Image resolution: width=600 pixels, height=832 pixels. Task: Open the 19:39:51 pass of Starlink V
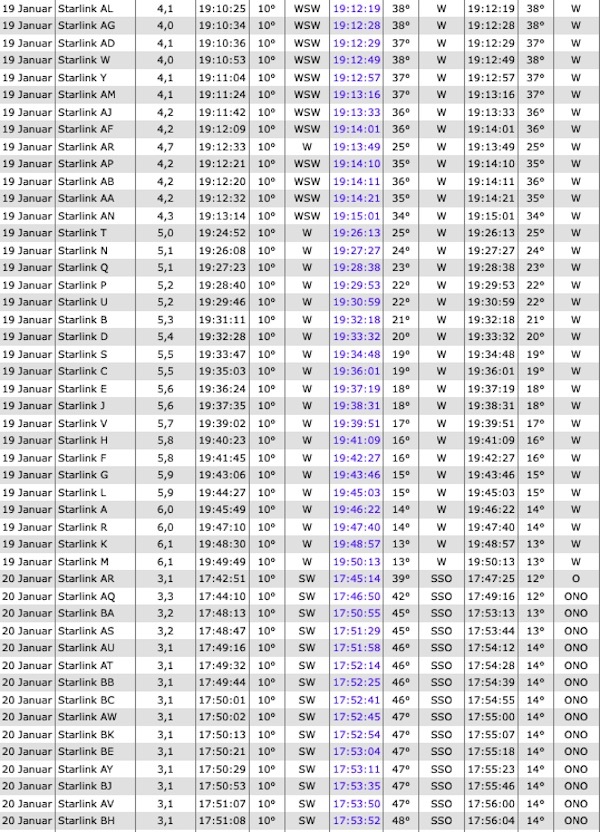click(x=357, y=423)
